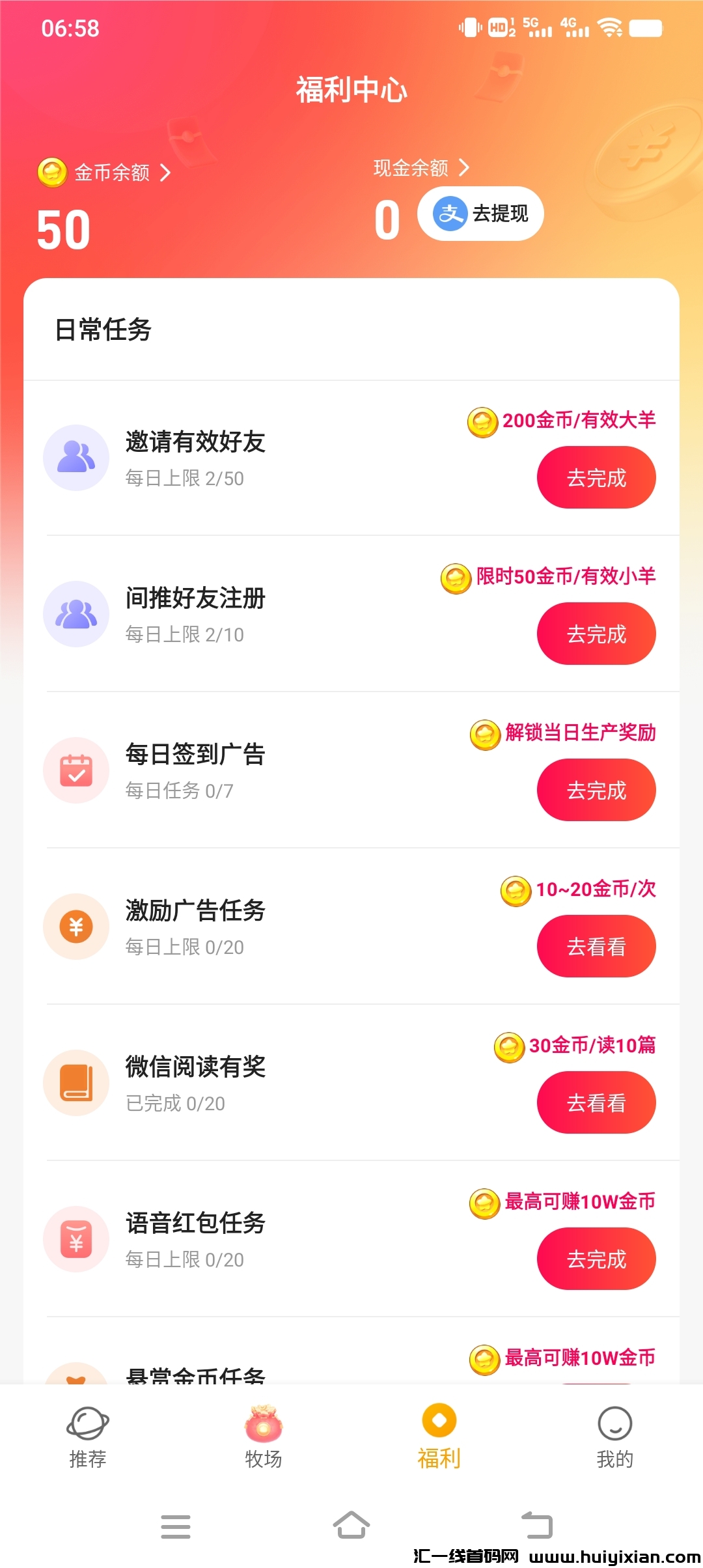Open 现金余额 details via its arrow
This screenshot has height=1568, width=703.
(464, 168)
